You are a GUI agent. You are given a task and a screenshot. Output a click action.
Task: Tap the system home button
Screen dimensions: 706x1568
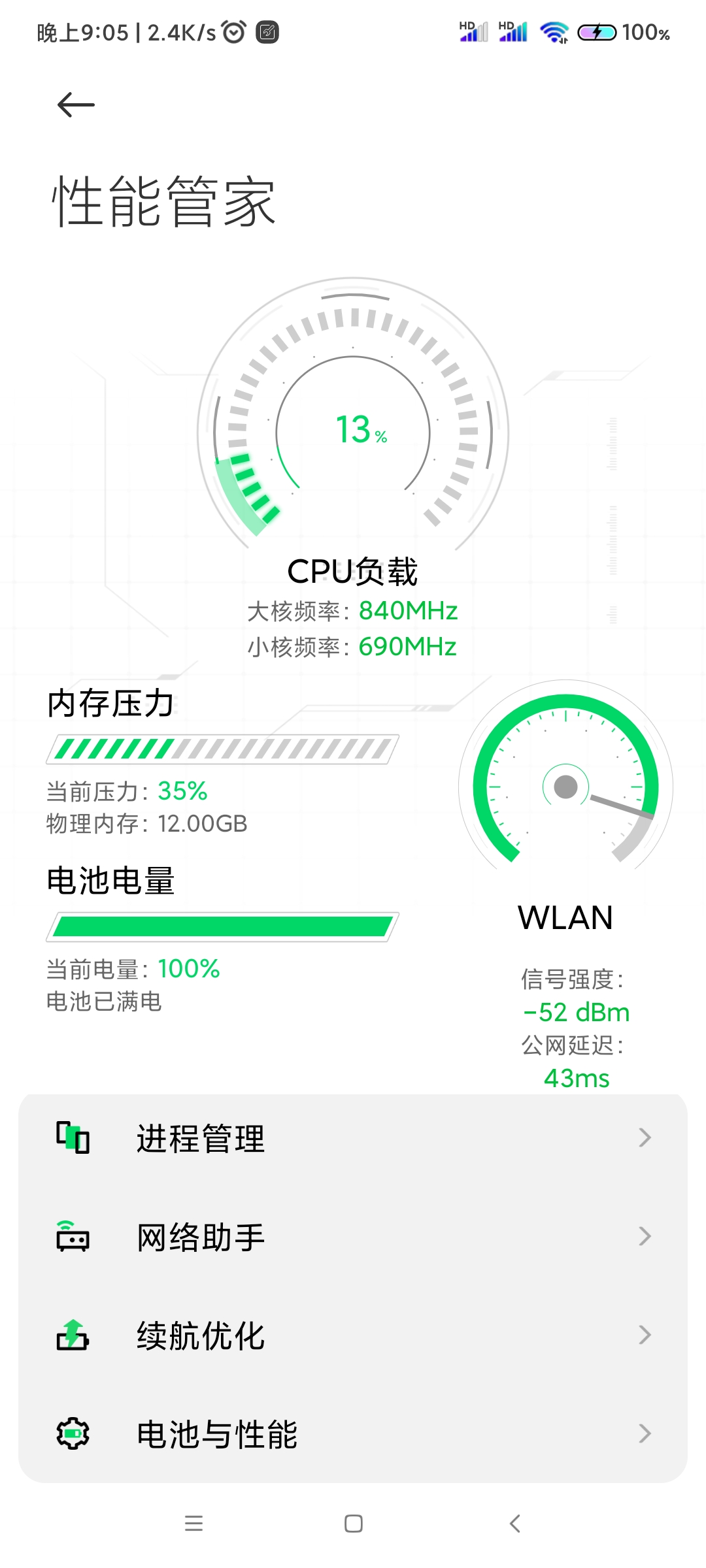click(353, 1524)
